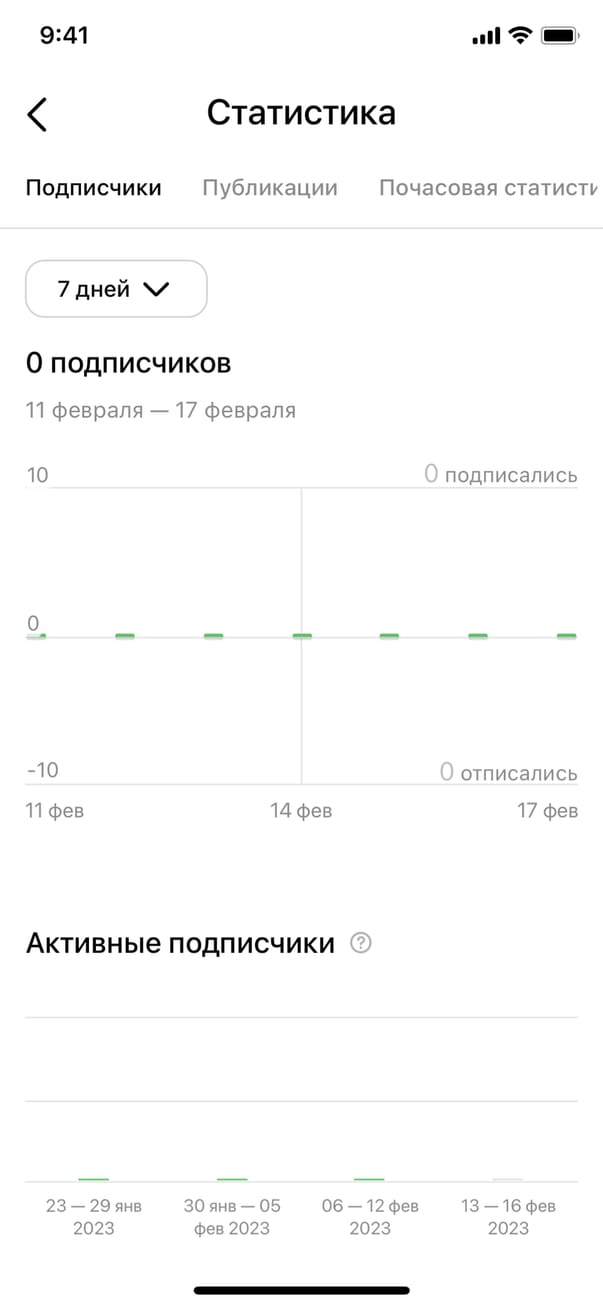The height and width of the screenshot is (1306, 603).
Task: Open the Почасовая статистика tab
Action: coord(488,188)
